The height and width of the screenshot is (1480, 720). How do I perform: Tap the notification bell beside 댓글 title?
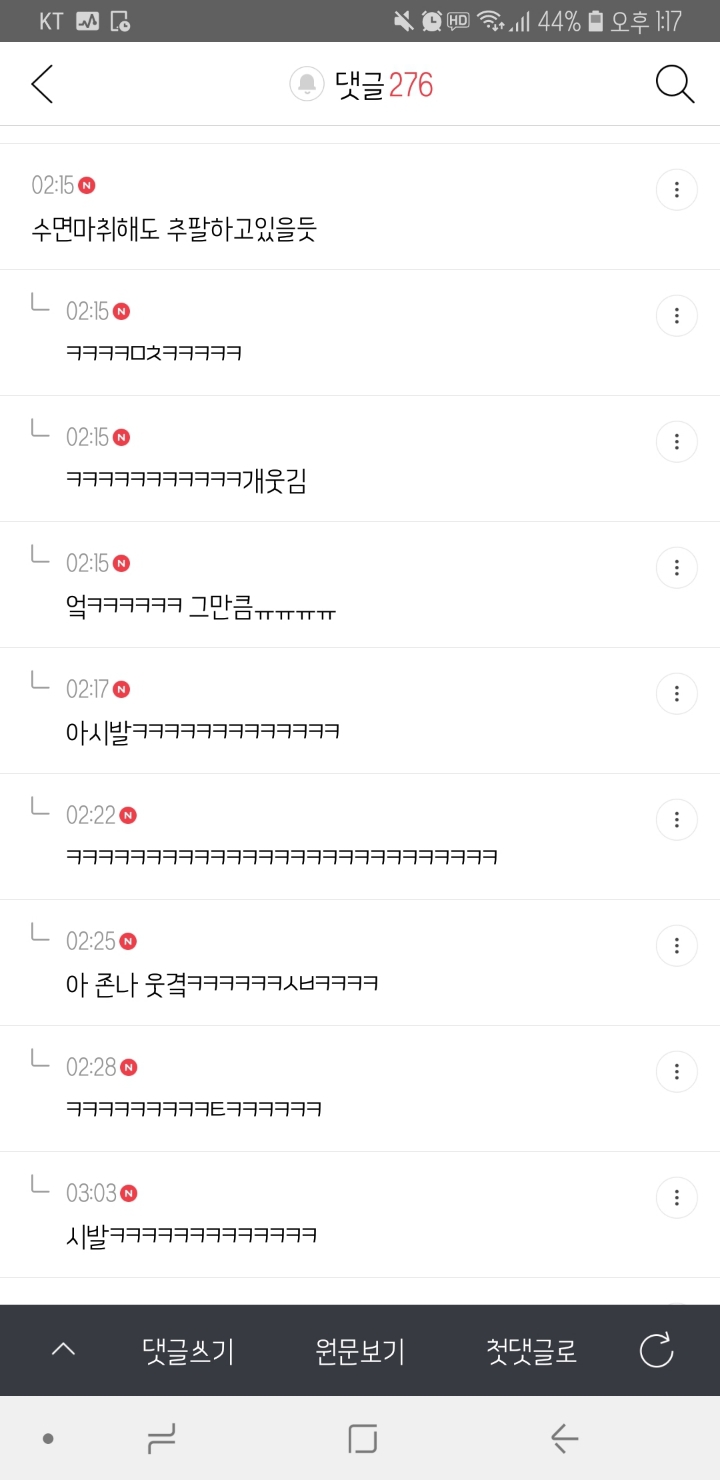coord(306,84)
